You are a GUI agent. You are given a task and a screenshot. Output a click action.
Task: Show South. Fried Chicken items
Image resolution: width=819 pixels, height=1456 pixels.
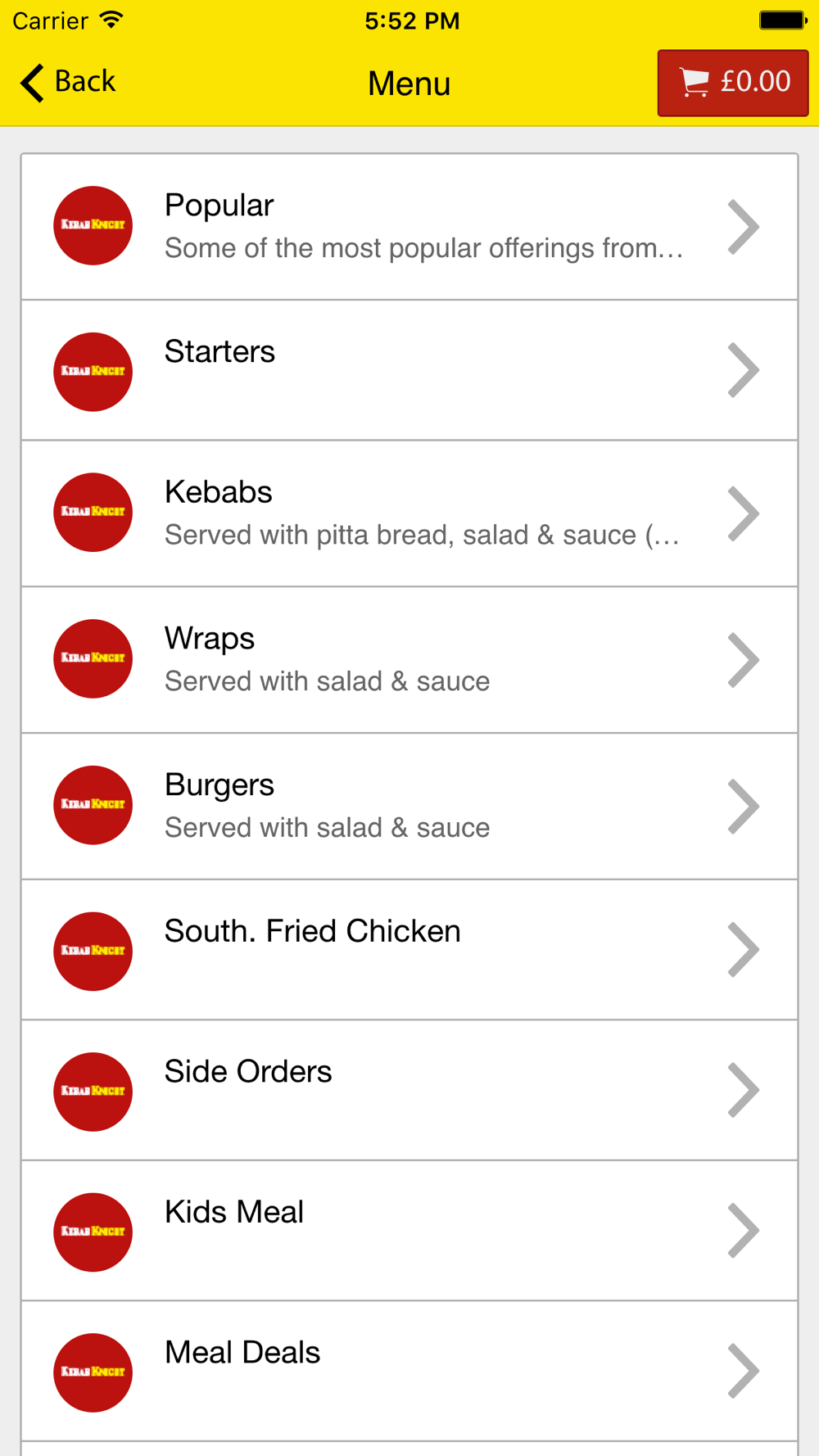click(409, 950)
